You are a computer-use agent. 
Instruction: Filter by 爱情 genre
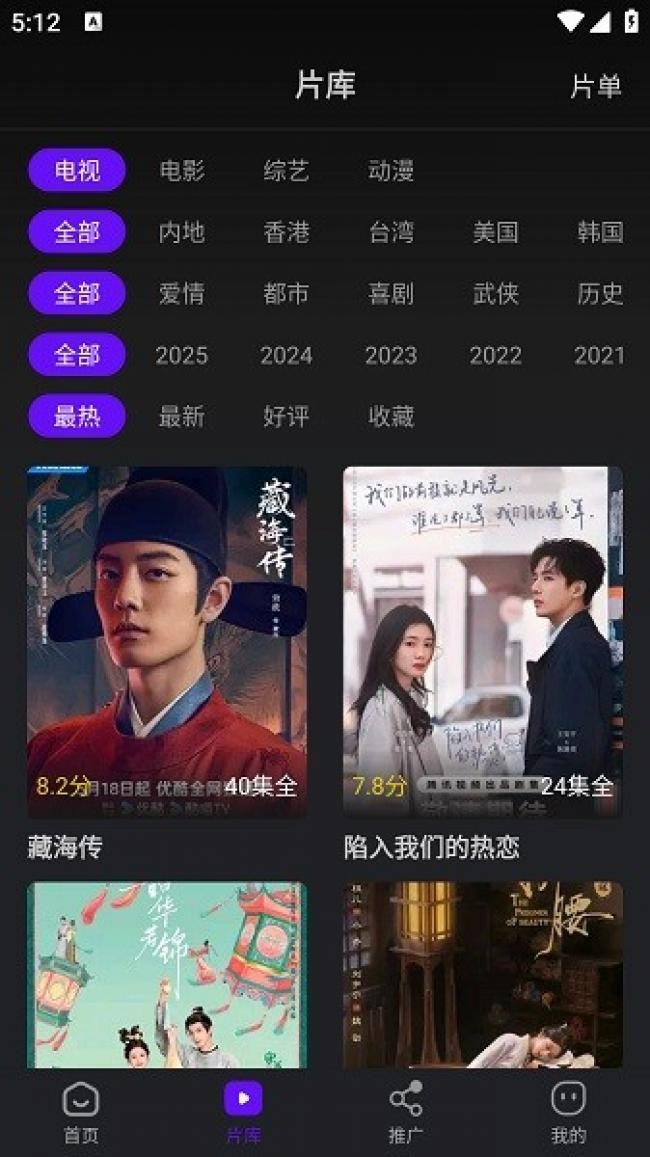point(182,293)
